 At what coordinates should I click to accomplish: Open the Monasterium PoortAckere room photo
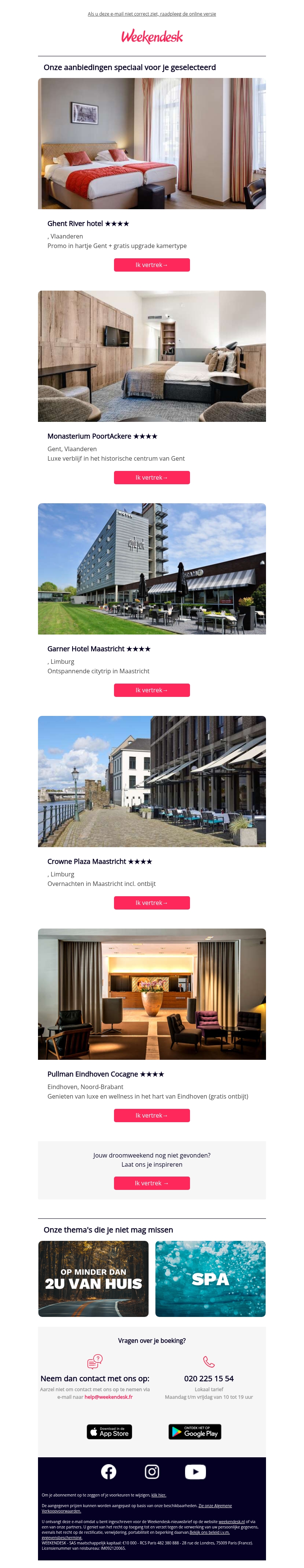click(x=151, y=356)
